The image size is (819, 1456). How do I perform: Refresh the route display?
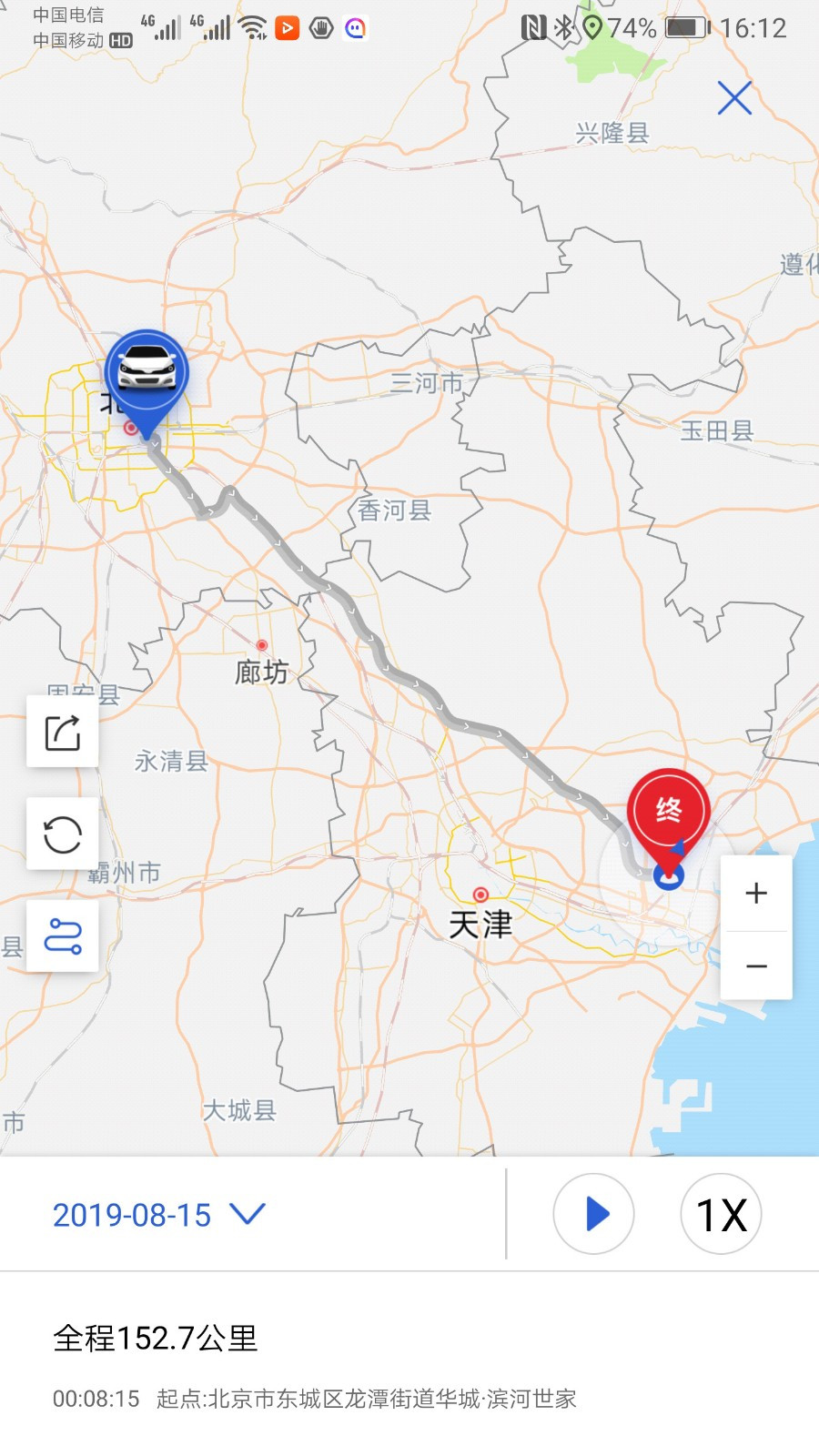63,834
